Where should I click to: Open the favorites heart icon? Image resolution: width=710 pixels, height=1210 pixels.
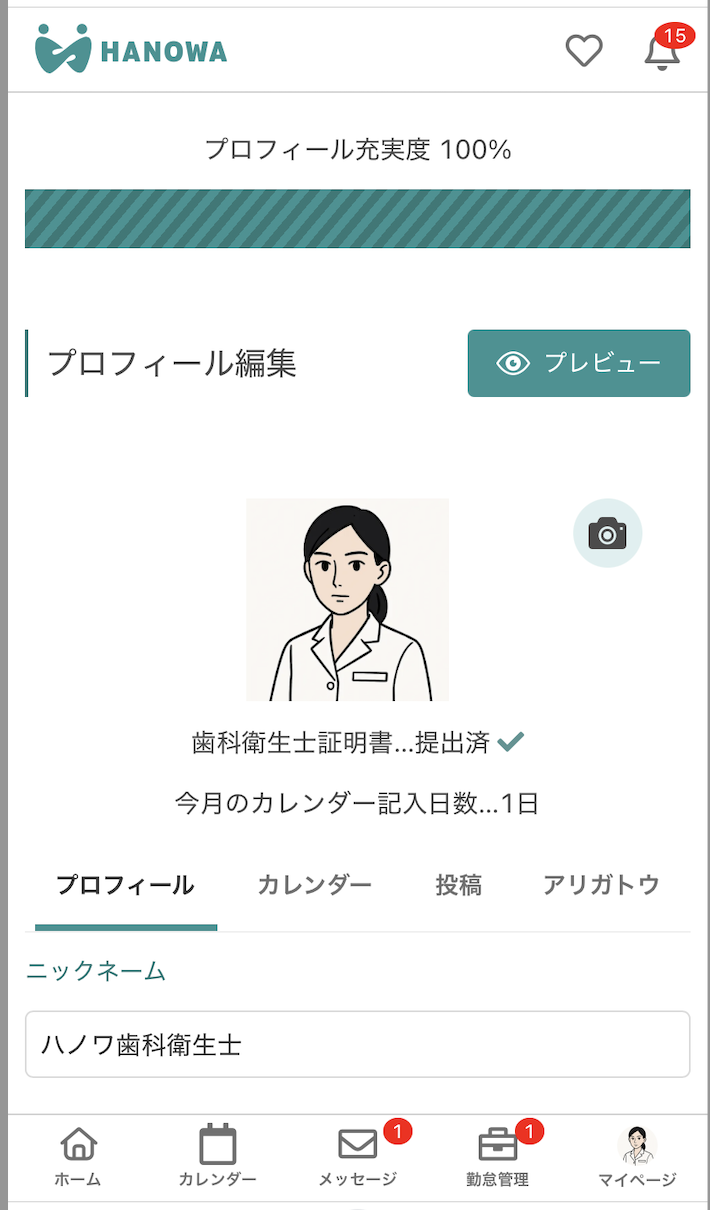point(584,51)
